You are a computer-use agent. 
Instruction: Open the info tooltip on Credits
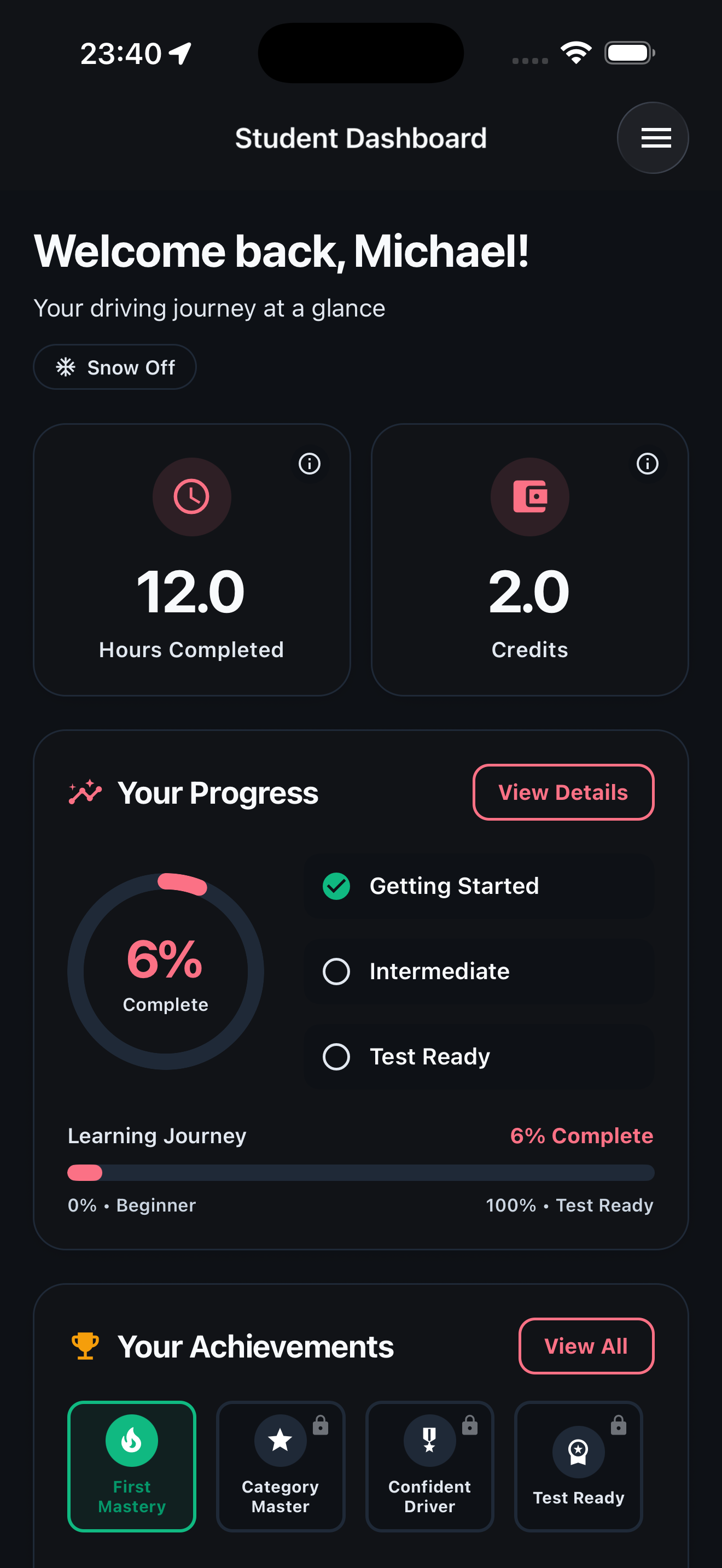pos(648,464)
